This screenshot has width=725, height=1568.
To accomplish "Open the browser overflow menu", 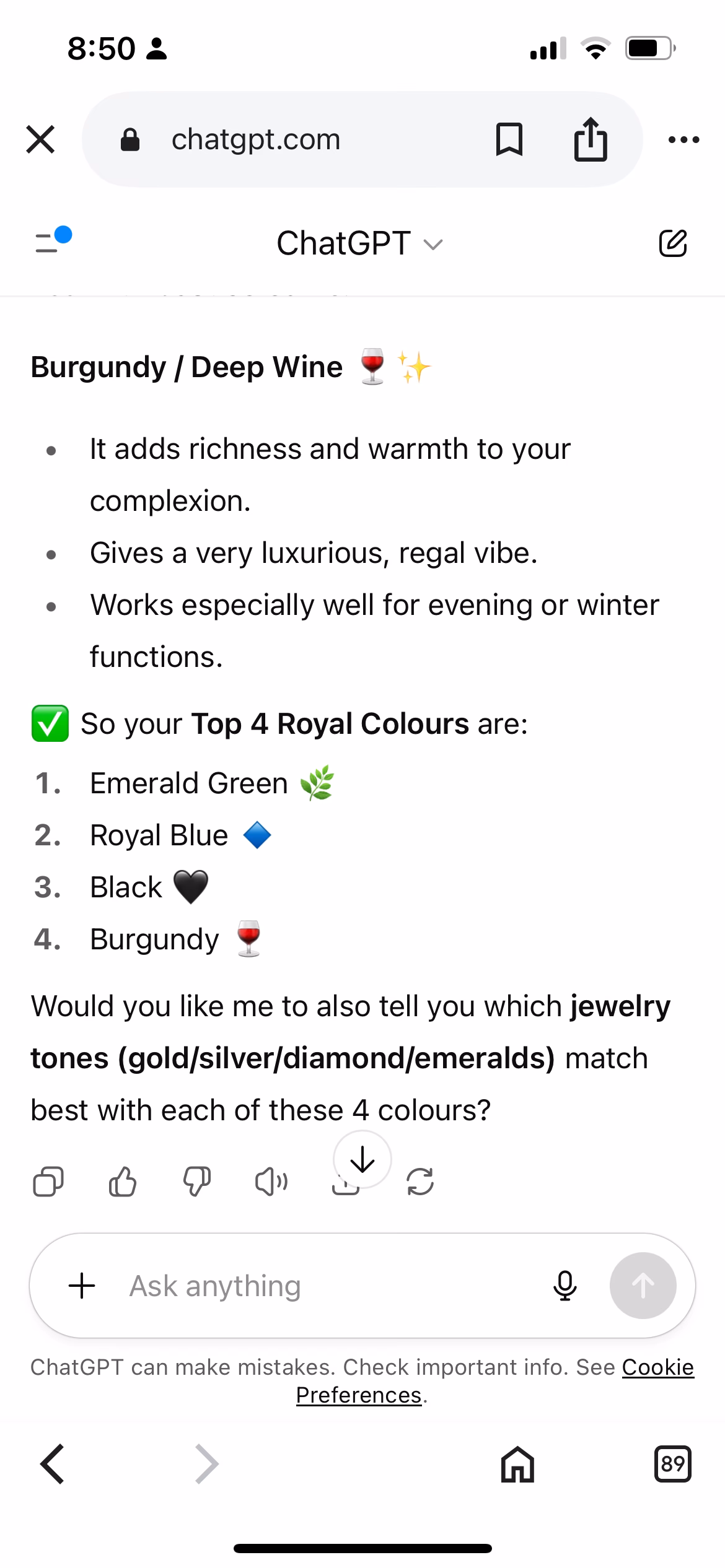I will click(683, 140).
